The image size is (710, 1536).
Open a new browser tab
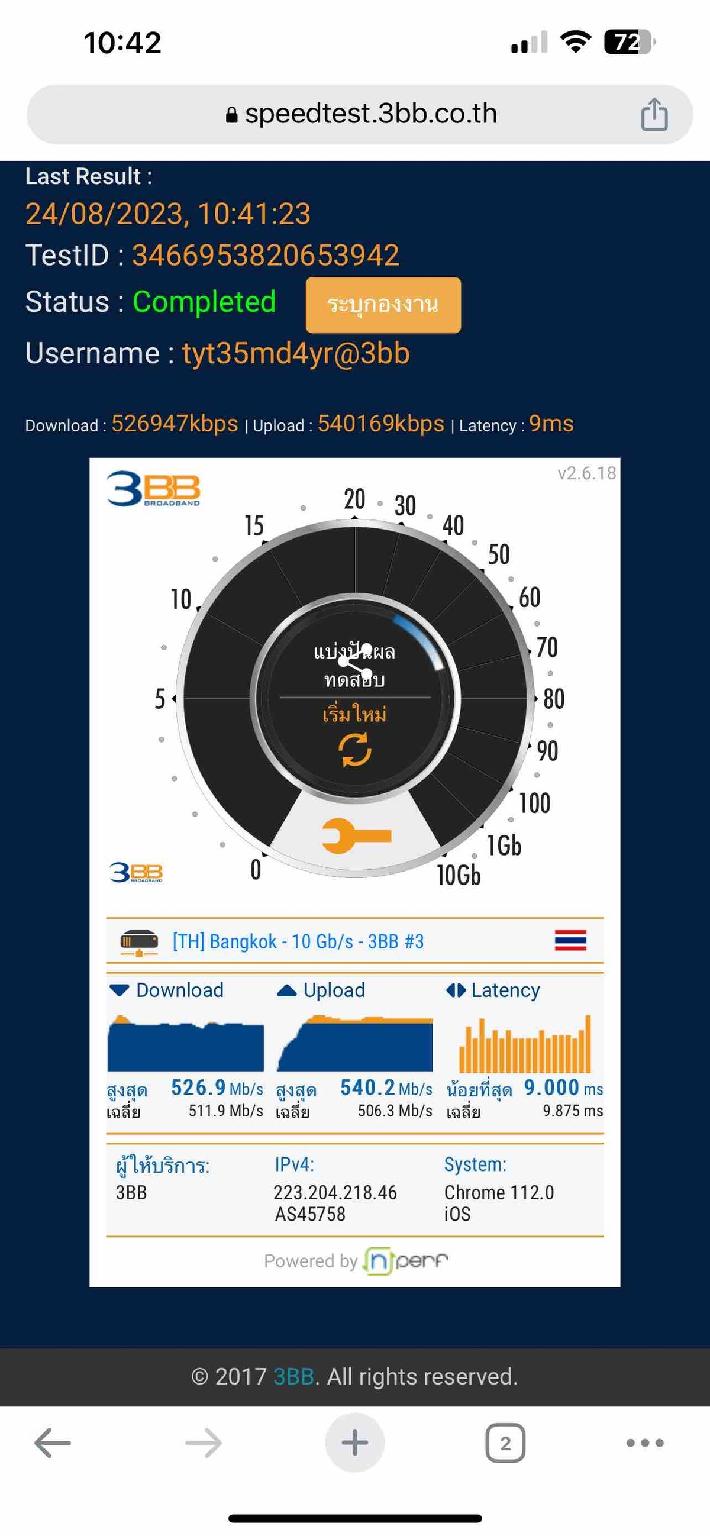pos(355,1443)
